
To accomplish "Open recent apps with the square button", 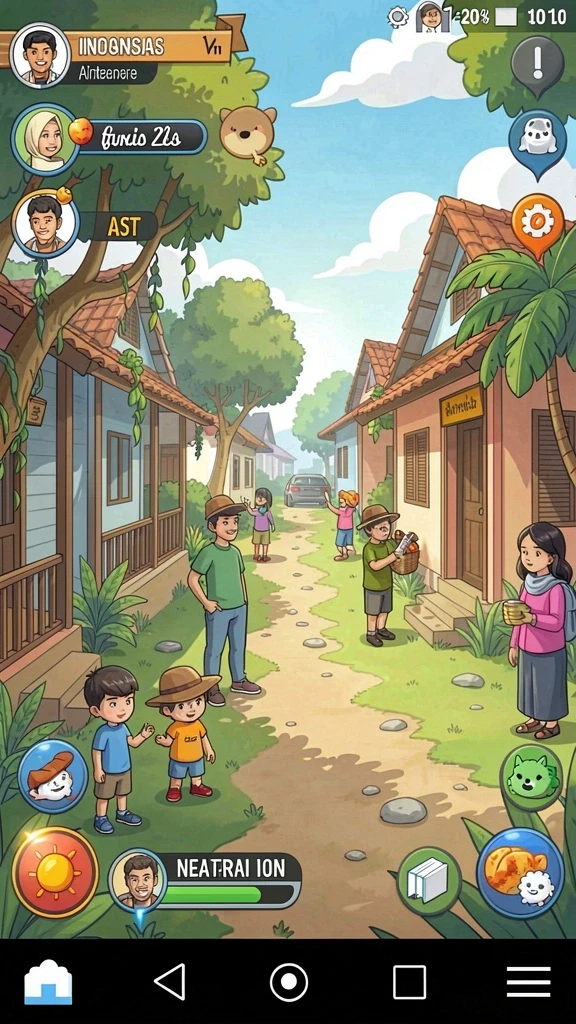I will pyautogui.click(x=409, y=982).
